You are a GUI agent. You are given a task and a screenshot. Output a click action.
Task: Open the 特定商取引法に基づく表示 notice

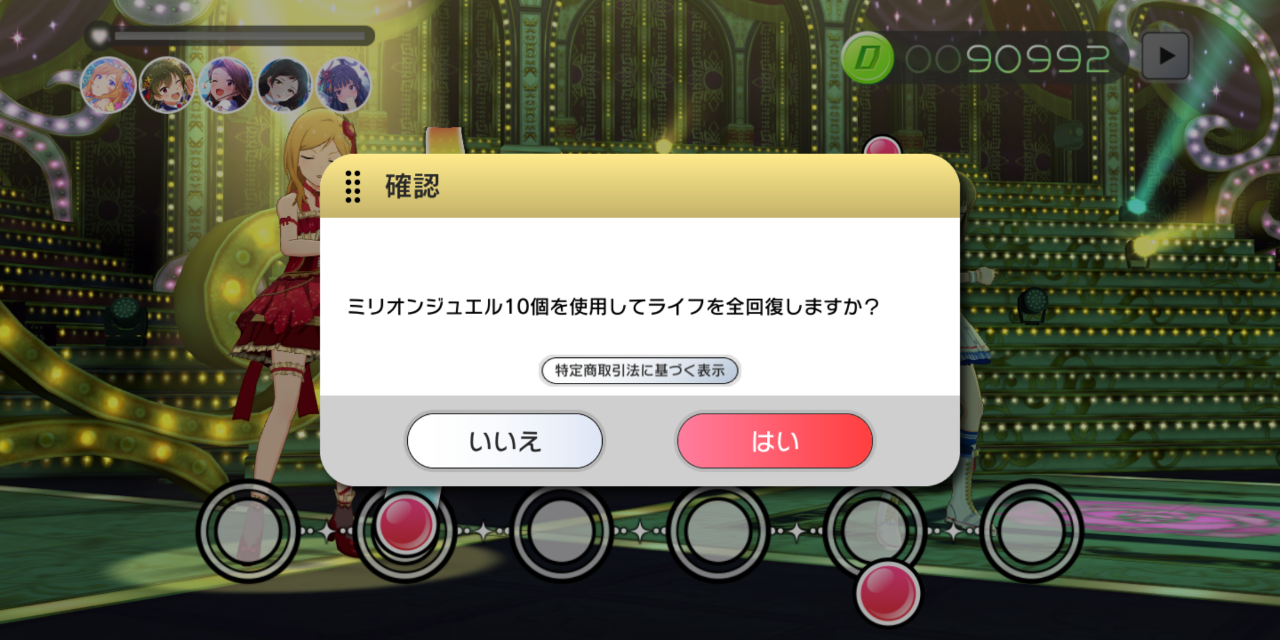(x=640, y=370)
